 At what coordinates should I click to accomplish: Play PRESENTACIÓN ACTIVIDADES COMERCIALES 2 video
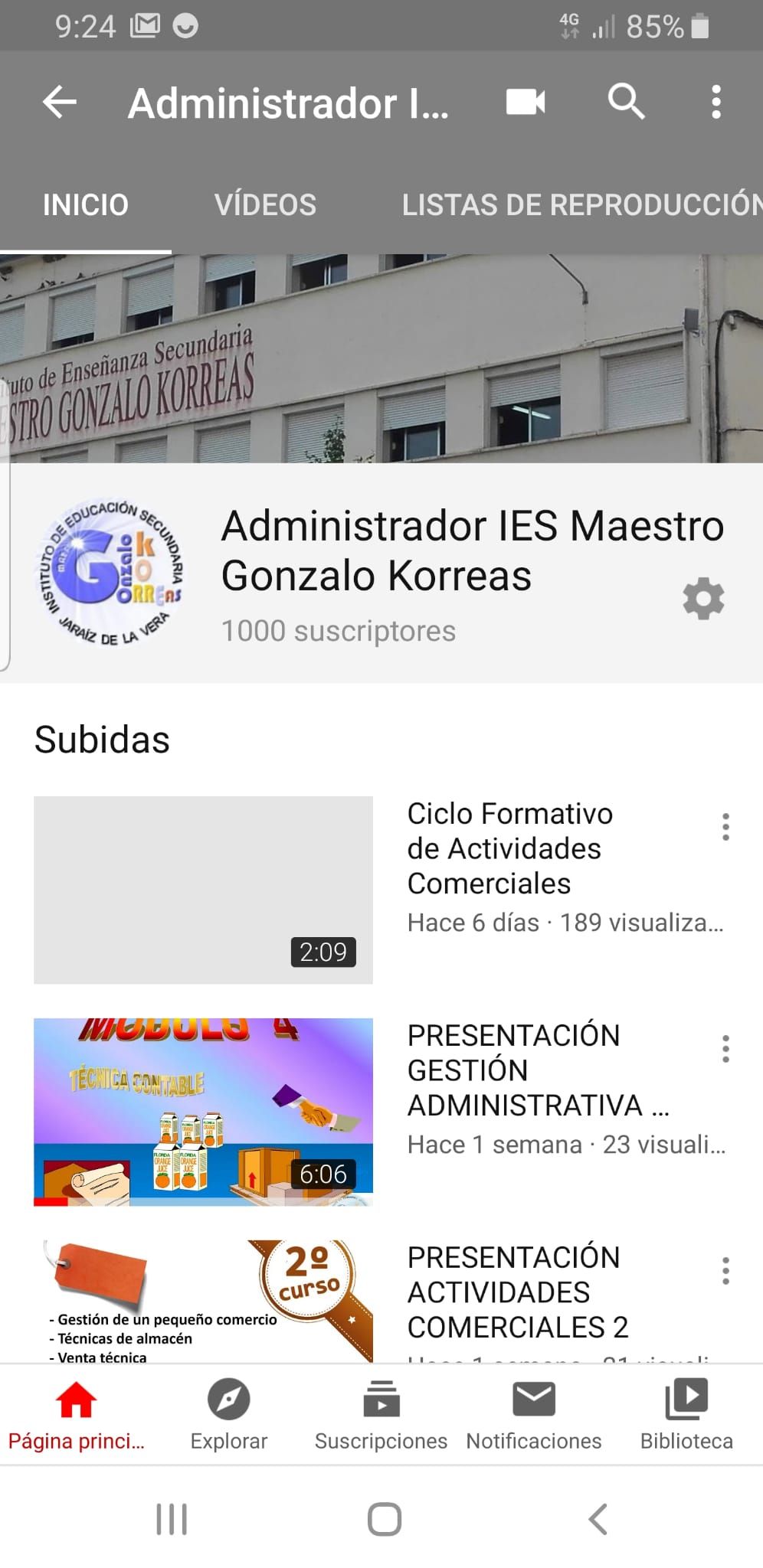click(x=203, y=1302)
